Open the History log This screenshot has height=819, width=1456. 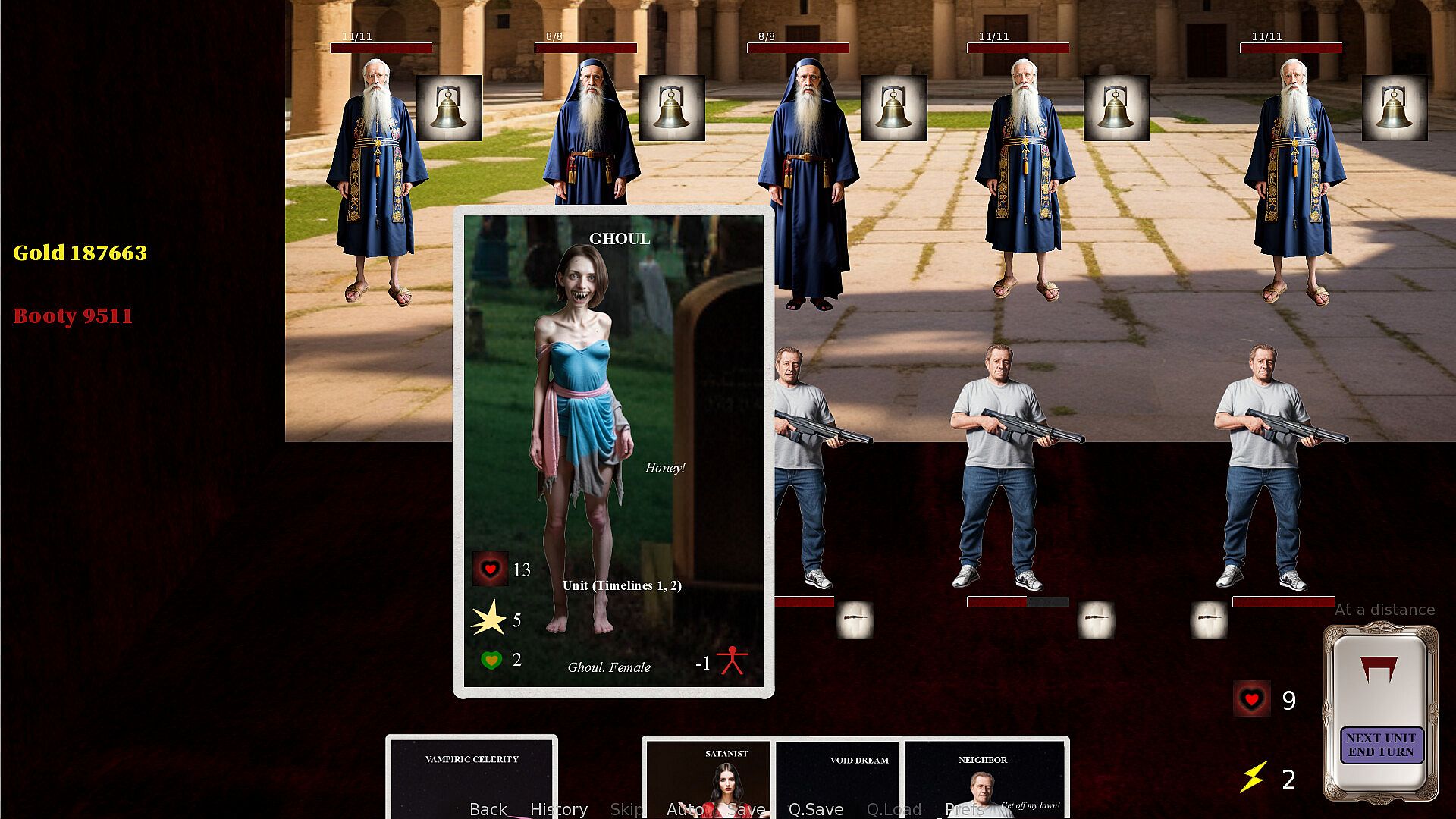[558, 809]
